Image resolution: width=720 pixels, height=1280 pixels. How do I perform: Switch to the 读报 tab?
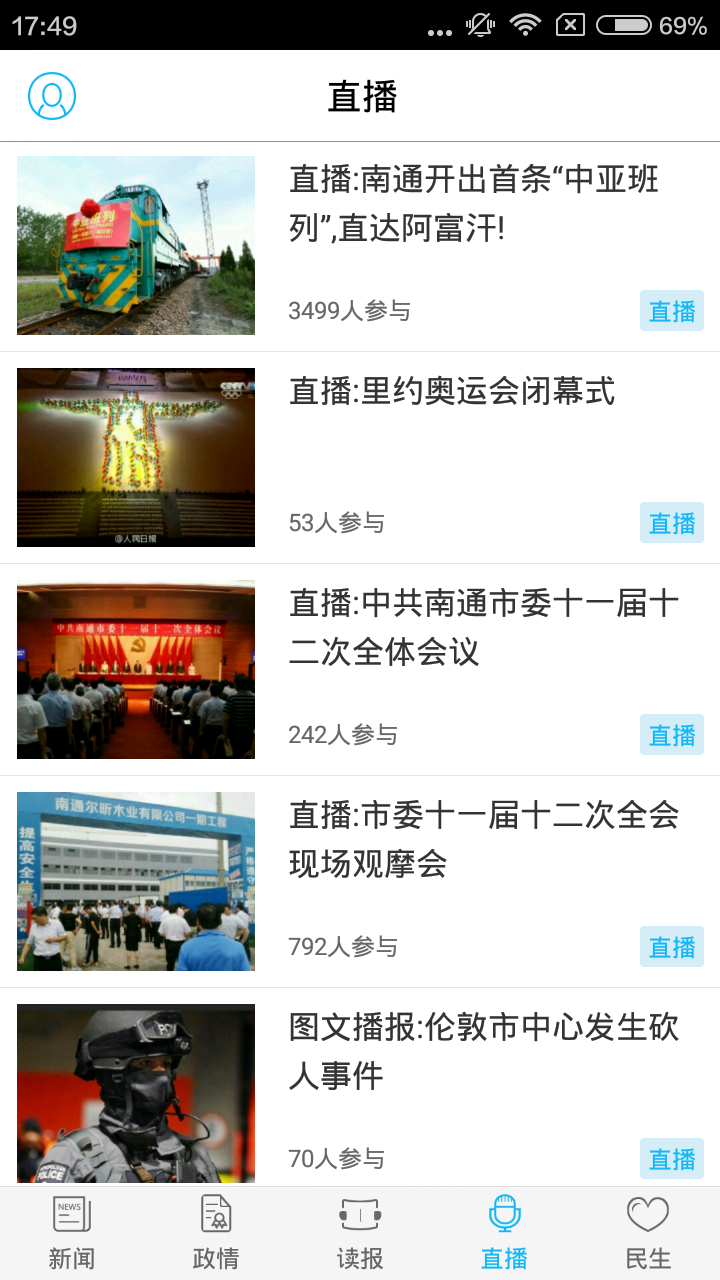tap(360, 1233)
